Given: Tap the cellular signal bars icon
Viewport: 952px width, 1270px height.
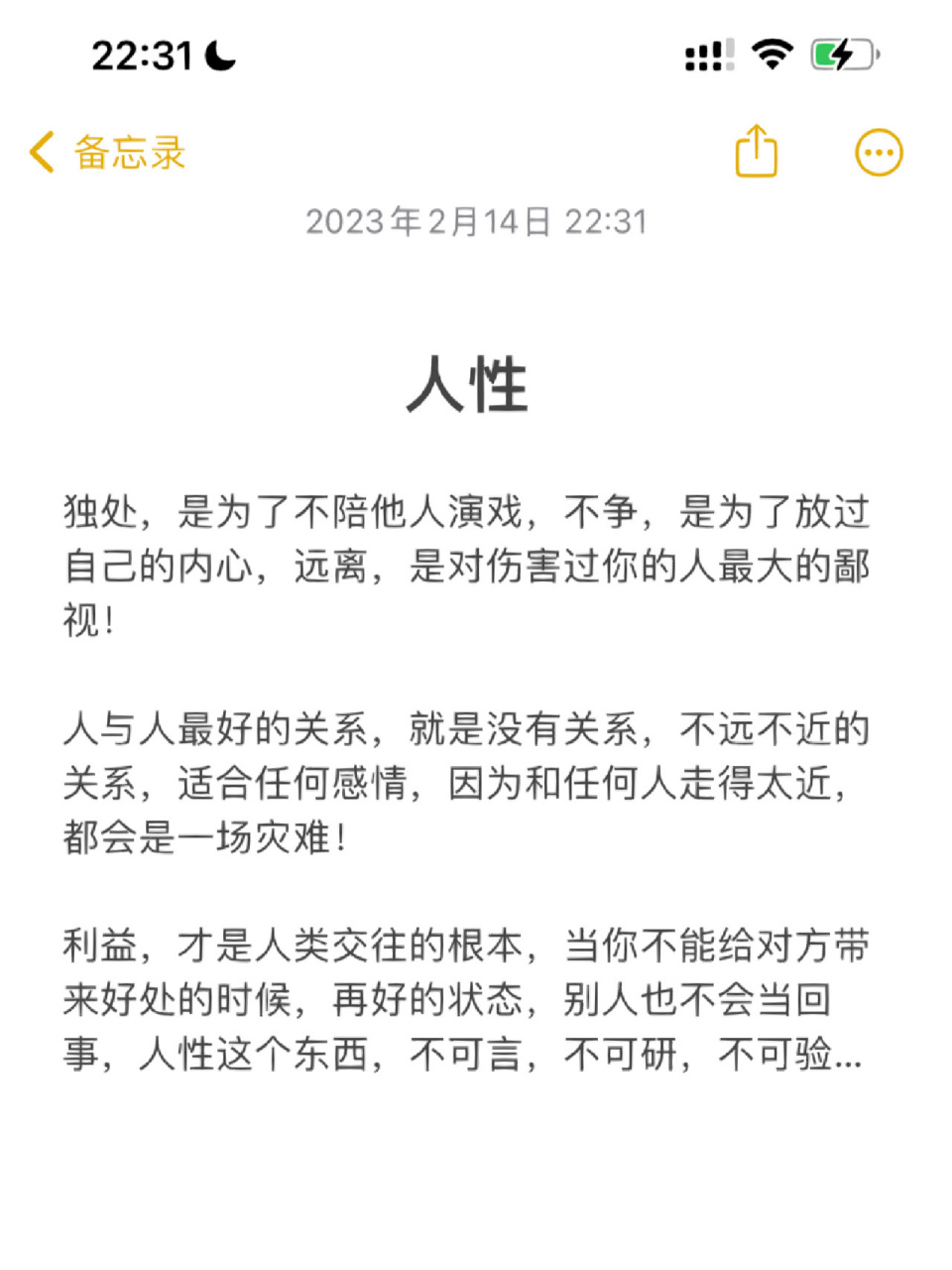Looking at the screenshot, I should coord(708,55).
